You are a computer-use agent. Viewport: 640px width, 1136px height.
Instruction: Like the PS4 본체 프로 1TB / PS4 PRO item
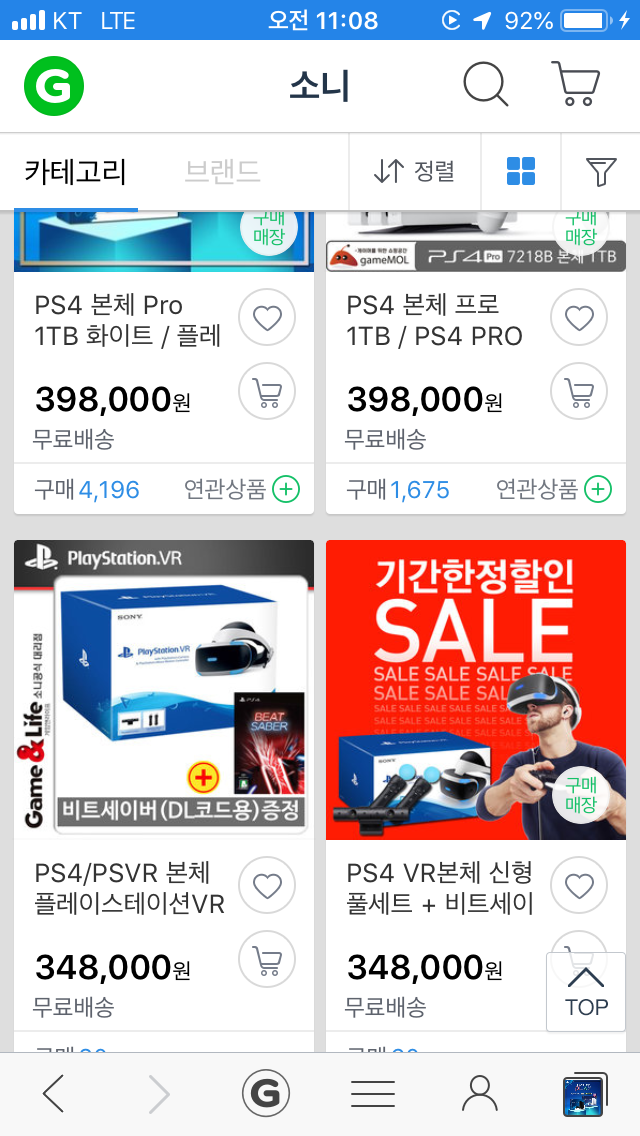(x=579, y=319)
